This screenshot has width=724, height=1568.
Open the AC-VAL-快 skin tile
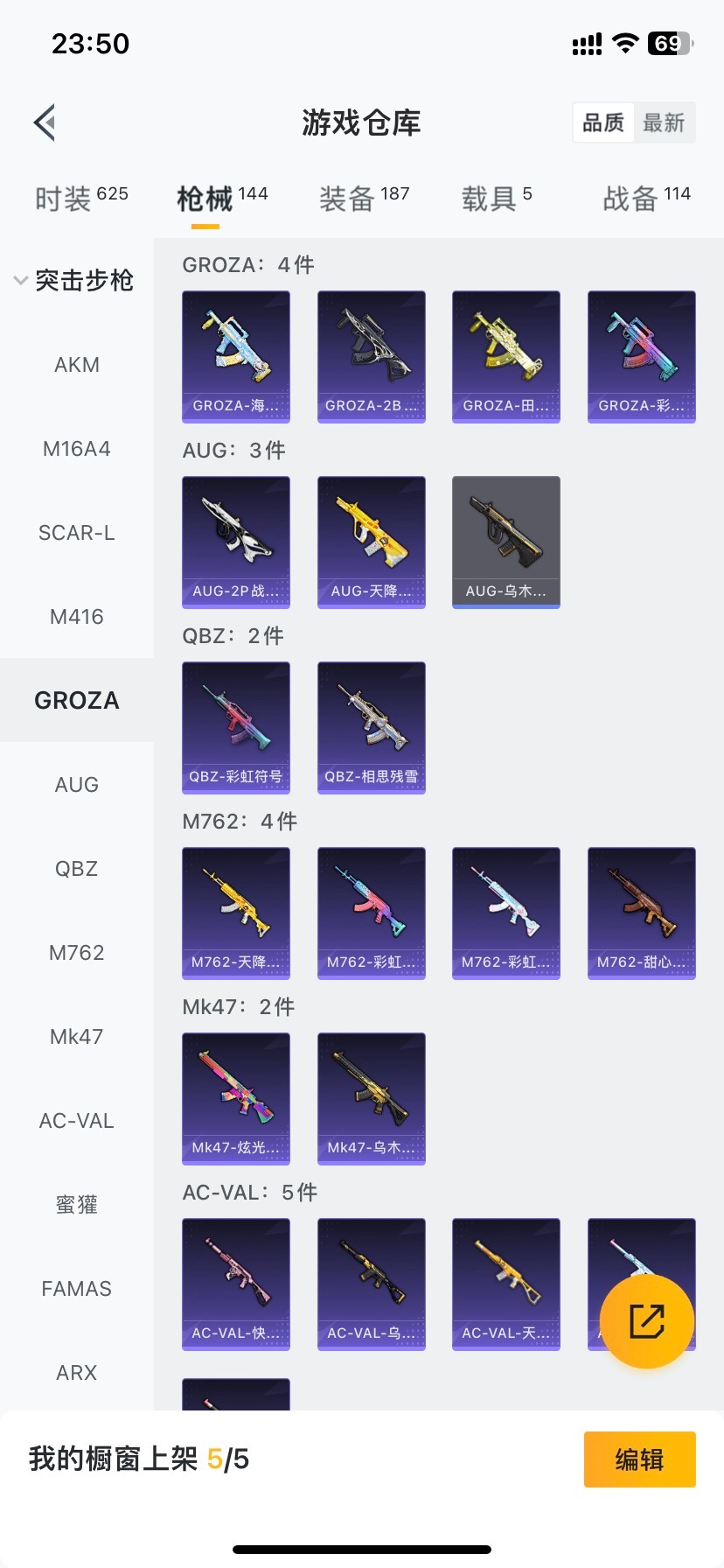pos(236,1284)
